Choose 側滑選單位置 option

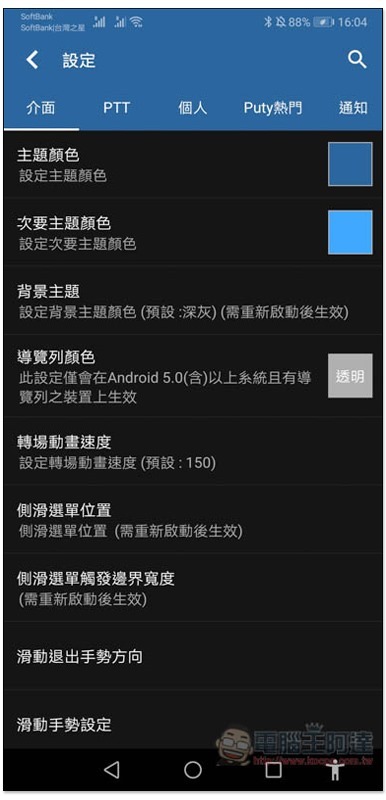point(193,519)
